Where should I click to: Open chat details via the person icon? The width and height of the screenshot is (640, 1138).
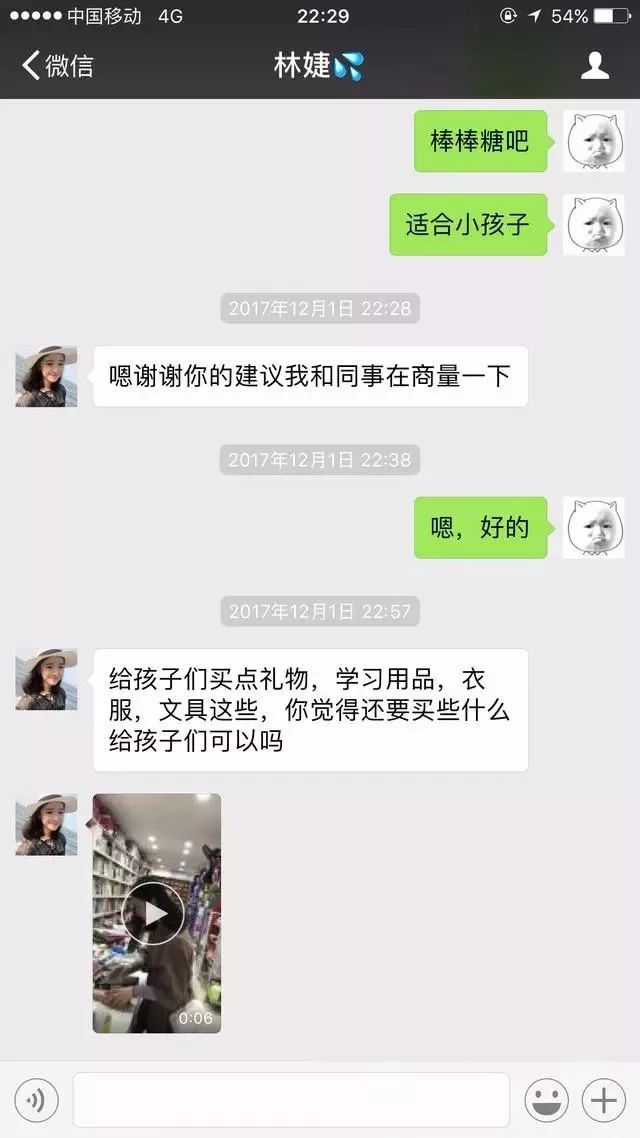[x=594, y=65]
